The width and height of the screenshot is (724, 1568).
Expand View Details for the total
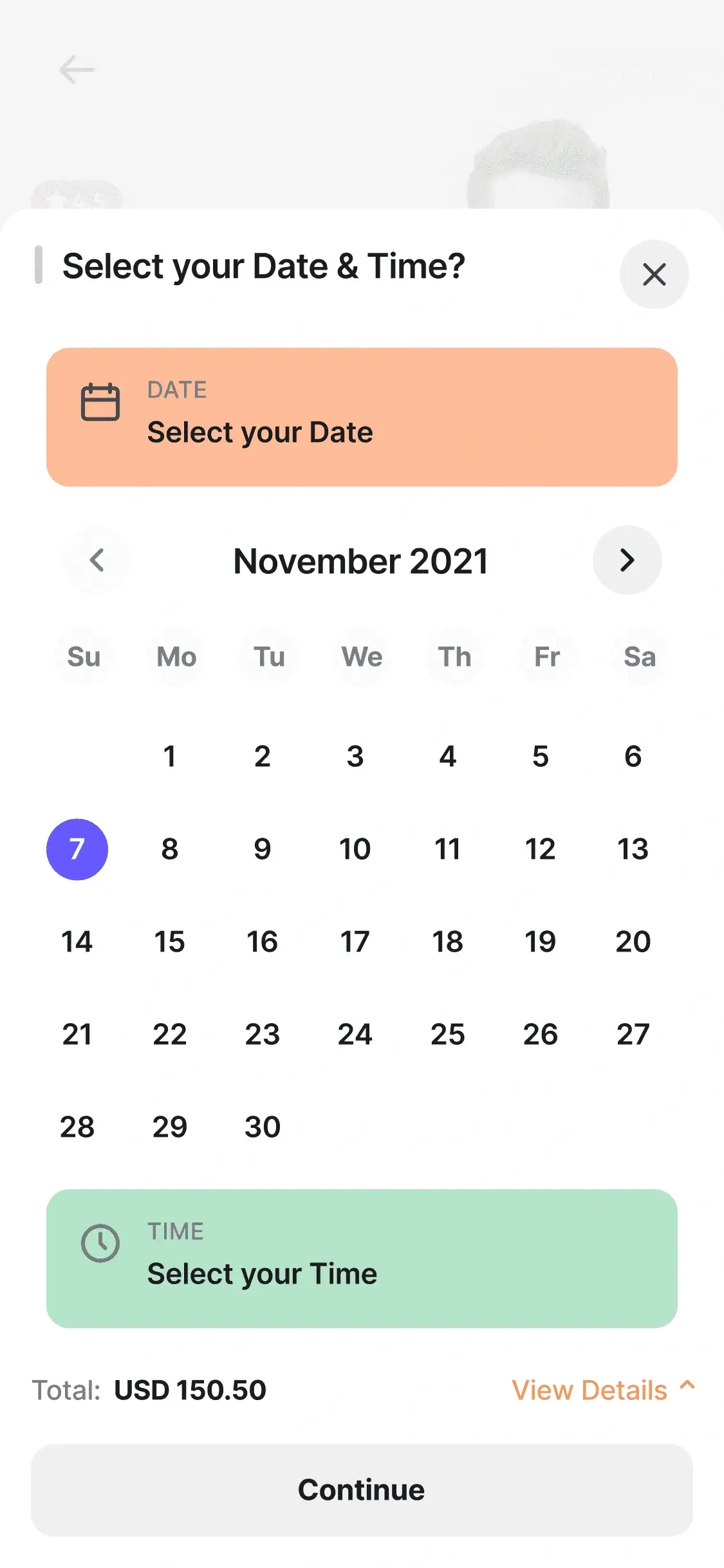[604, 1390]
